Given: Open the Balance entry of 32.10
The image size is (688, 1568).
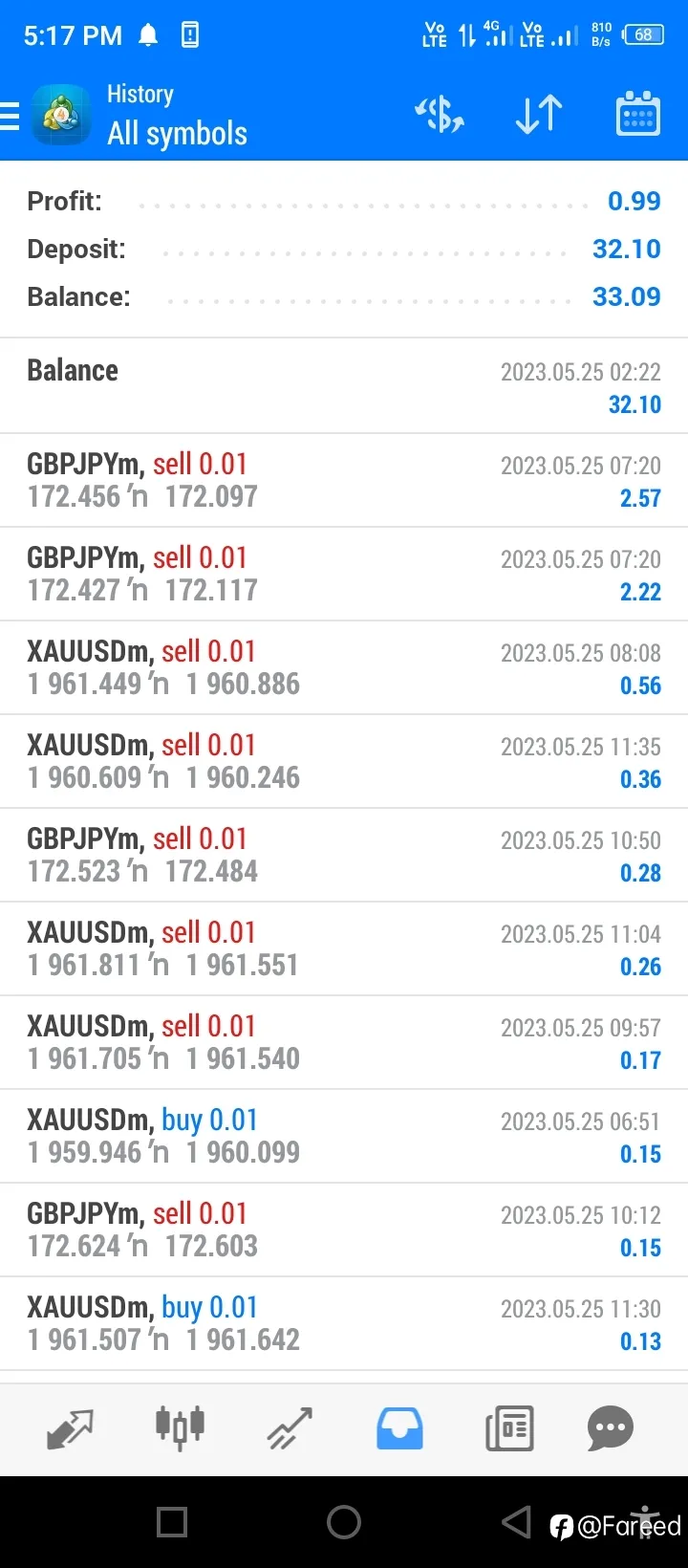Looking at the screenshot, I should pos(344,386).
